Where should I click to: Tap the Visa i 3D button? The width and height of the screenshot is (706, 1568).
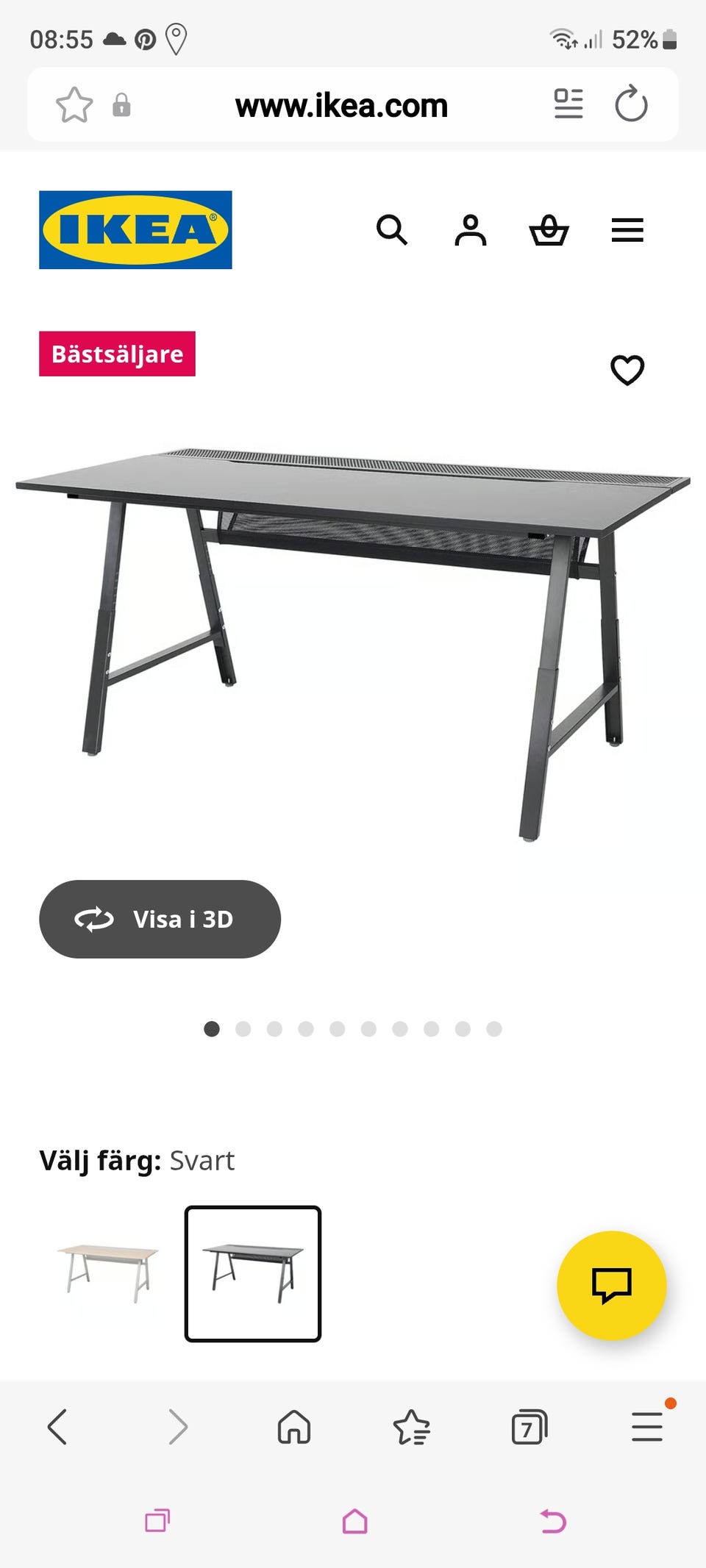tap(160, 919)
